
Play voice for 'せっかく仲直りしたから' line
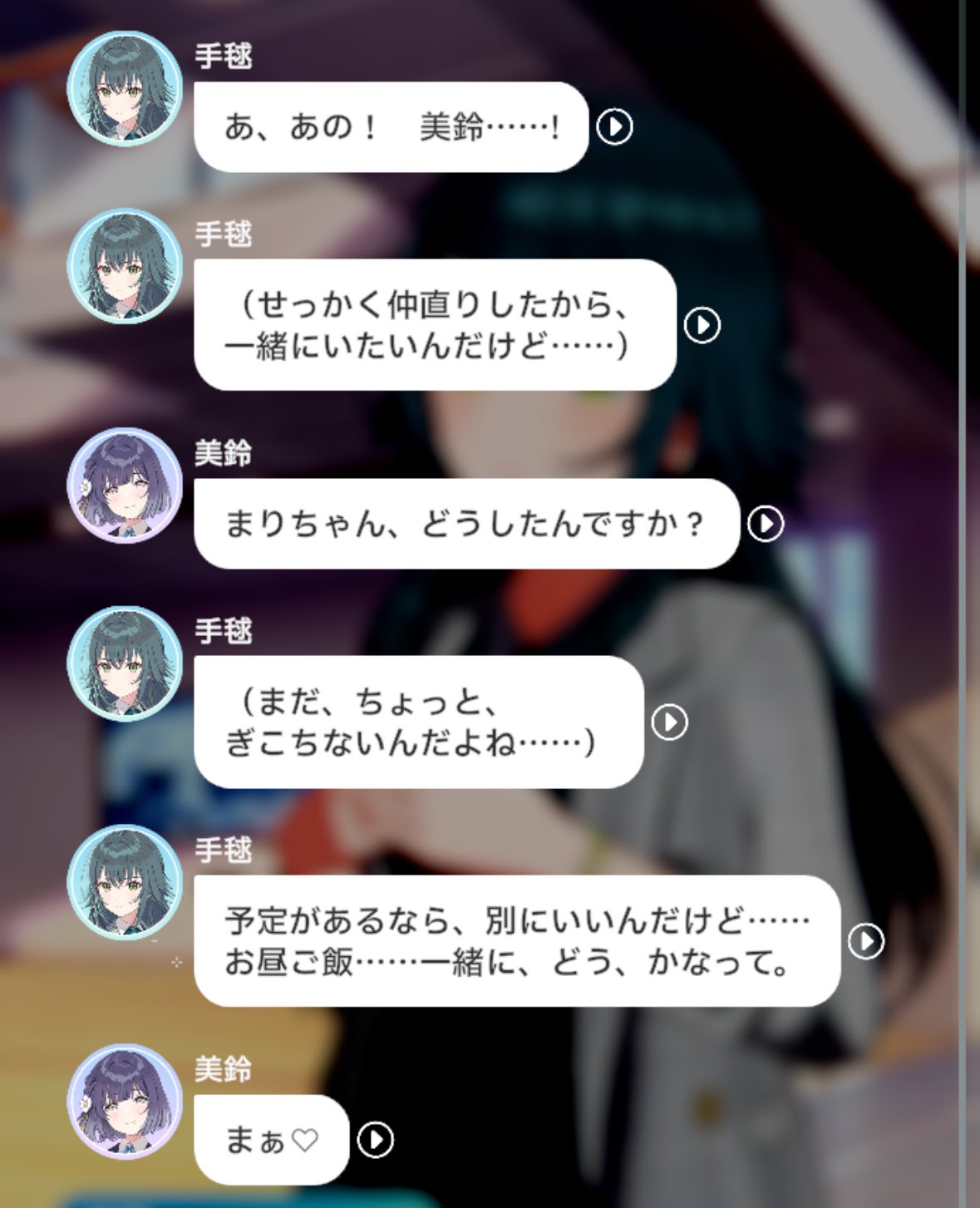click(x=702, y=325)
